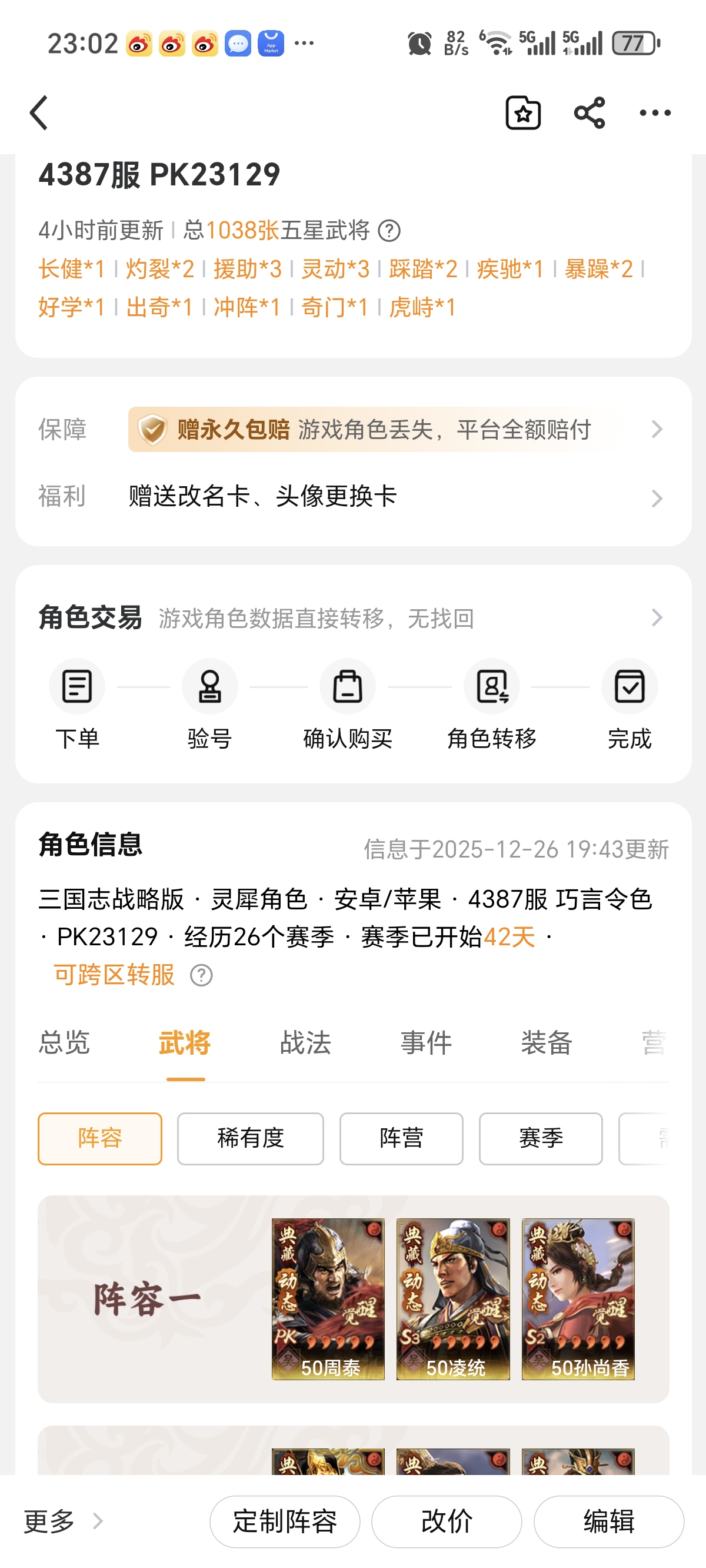Open the overflow menu

(655, 113)
